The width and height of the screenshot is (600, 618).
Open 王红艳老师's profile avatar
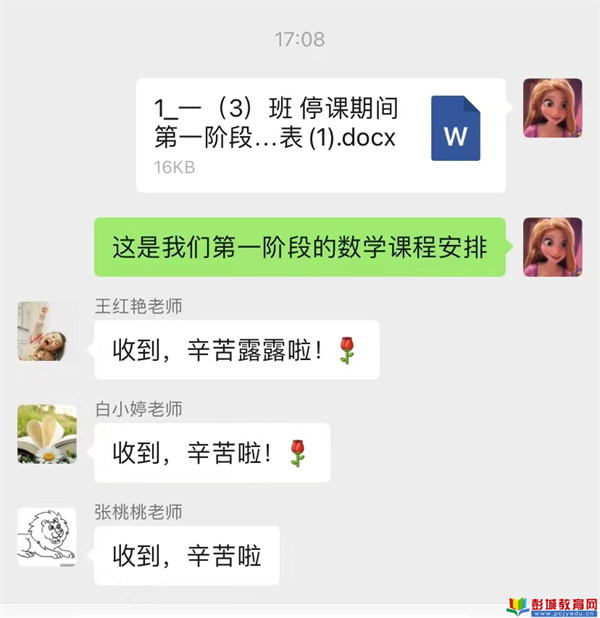[47, 331]
